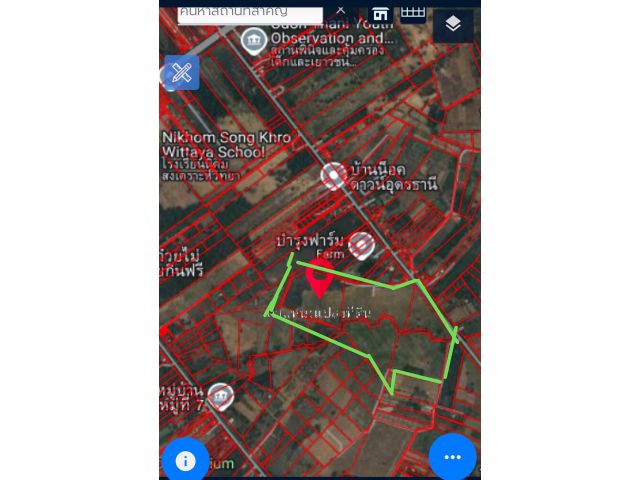
Task: Open the grid icon in top toolbar
Action: tap(411, 12)
